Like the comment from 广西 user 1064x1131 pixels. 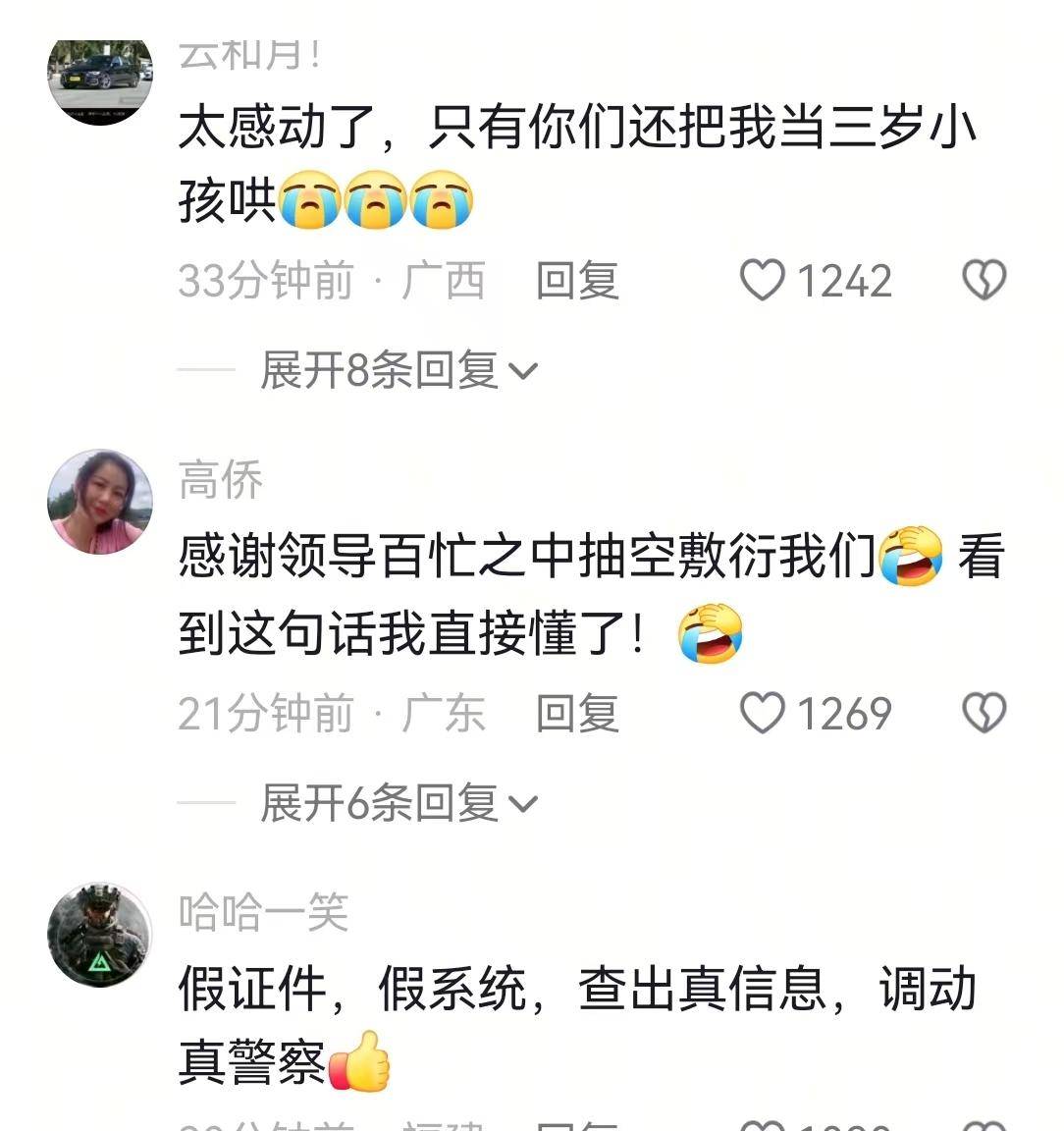pyautogui.click(x=763, y=281)
